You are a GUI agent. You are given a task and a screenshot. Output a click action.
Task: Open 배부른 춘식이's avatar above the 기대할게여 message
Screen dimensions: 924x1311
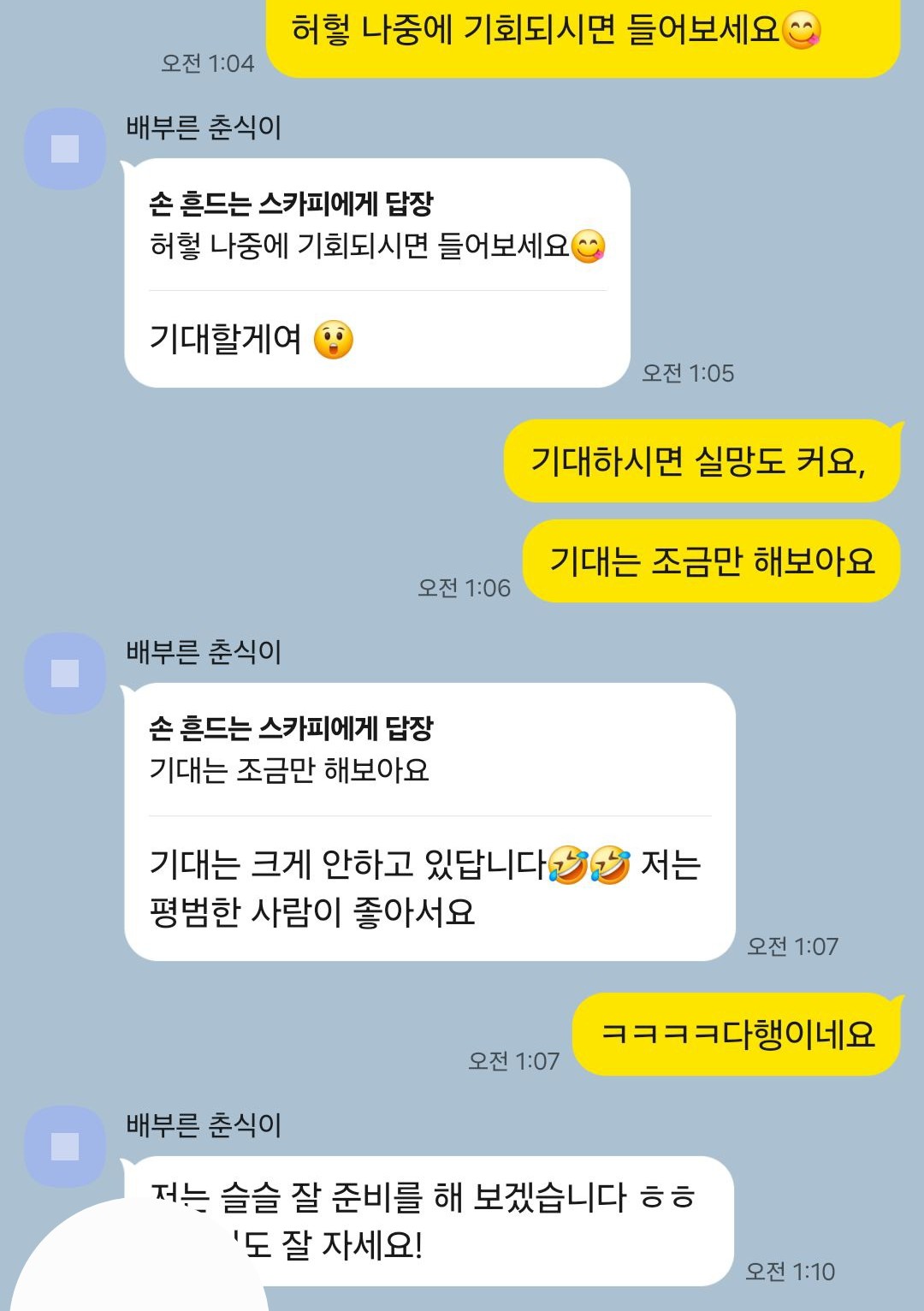point(65,149)
